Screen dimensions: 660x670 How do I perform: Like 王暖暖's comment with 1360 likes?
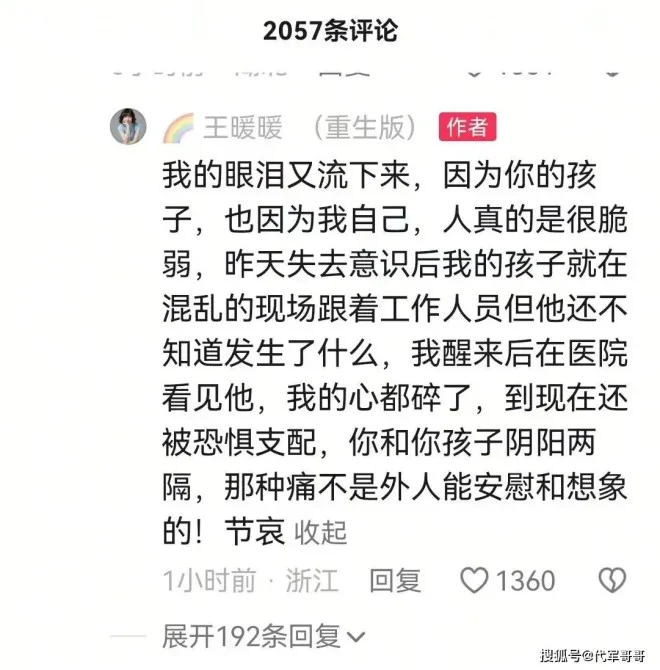pos(474,580)
